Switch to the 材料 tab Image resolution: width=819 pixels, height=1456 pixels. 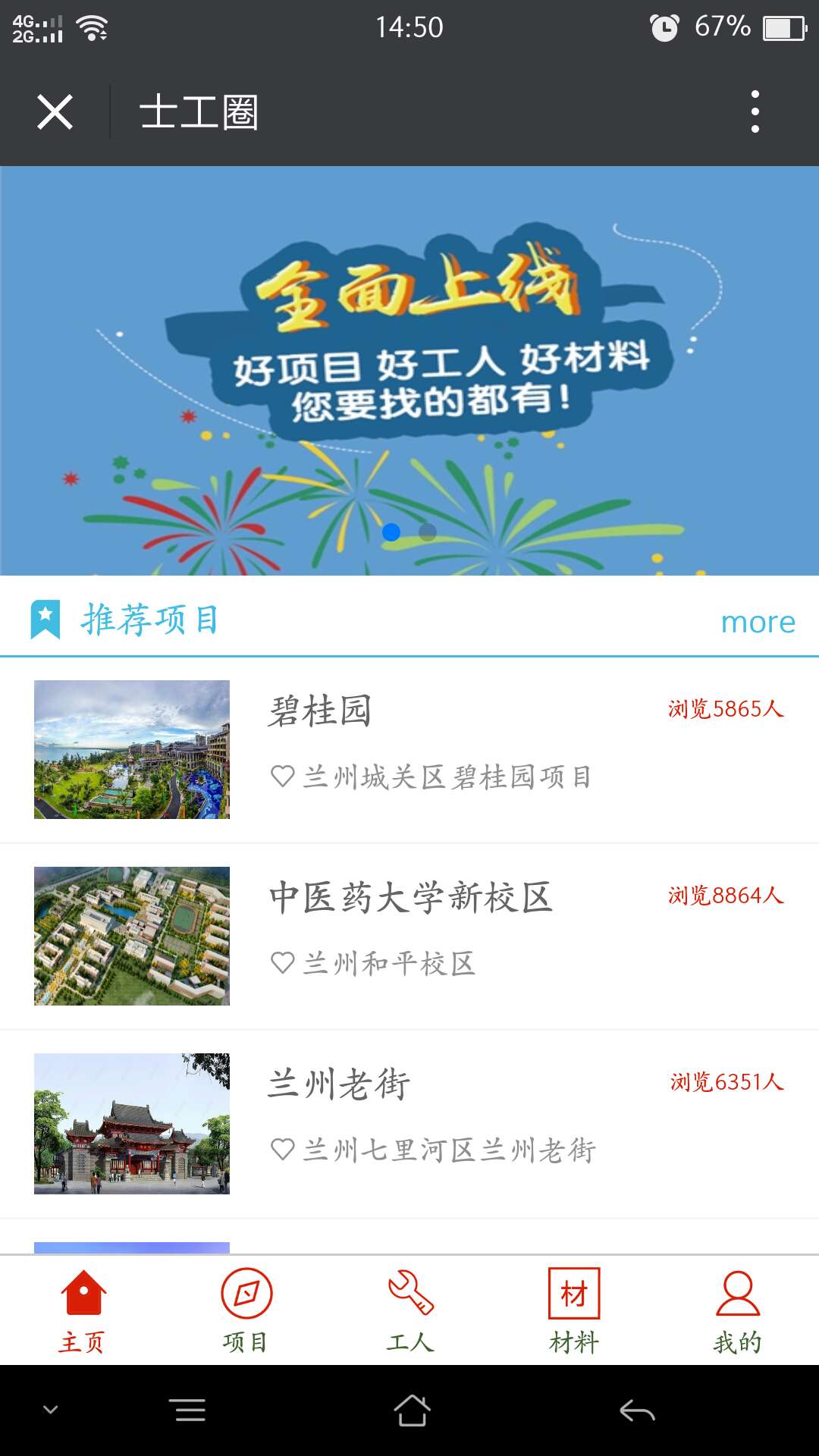click(574, 1310)
